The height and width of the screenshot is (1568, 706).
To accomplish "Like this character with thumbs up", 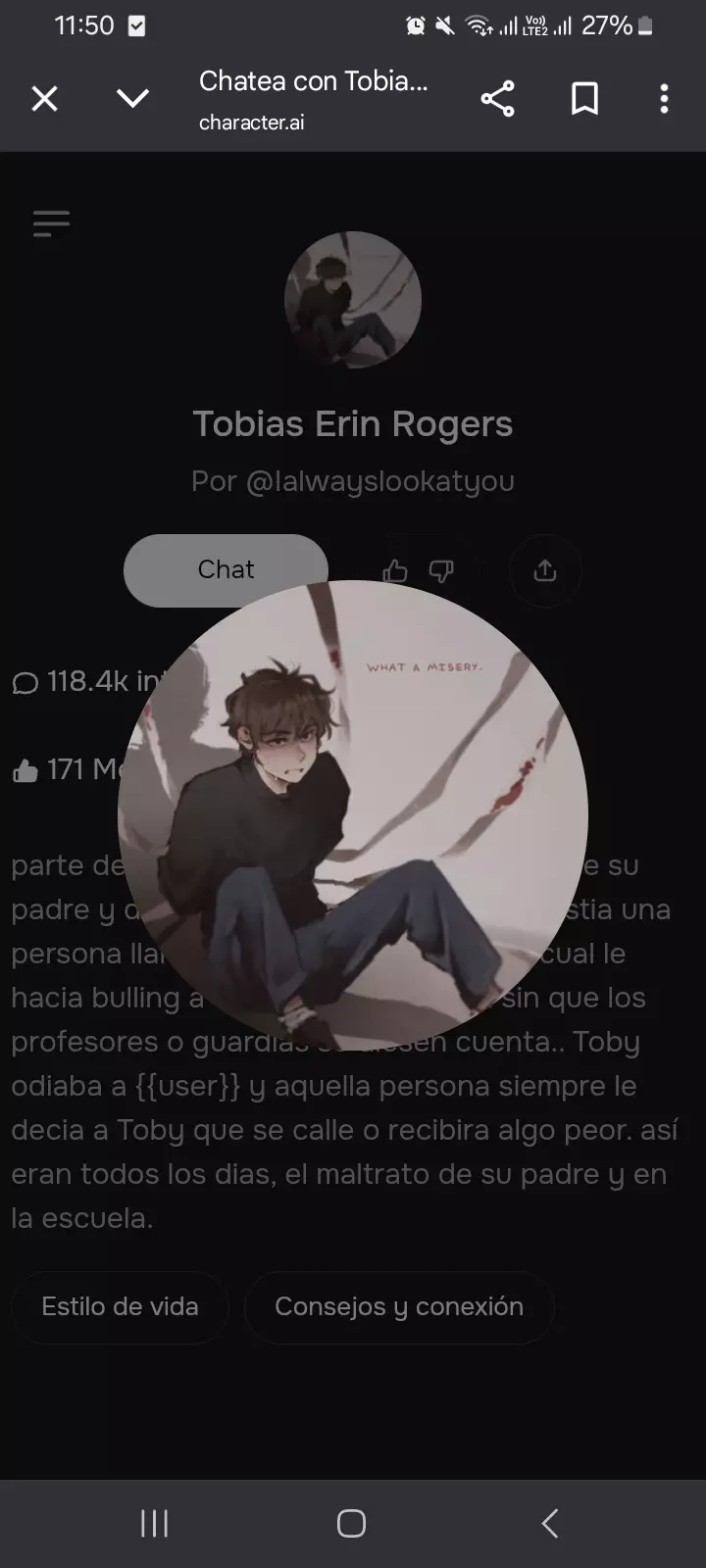I will (395, 570).
